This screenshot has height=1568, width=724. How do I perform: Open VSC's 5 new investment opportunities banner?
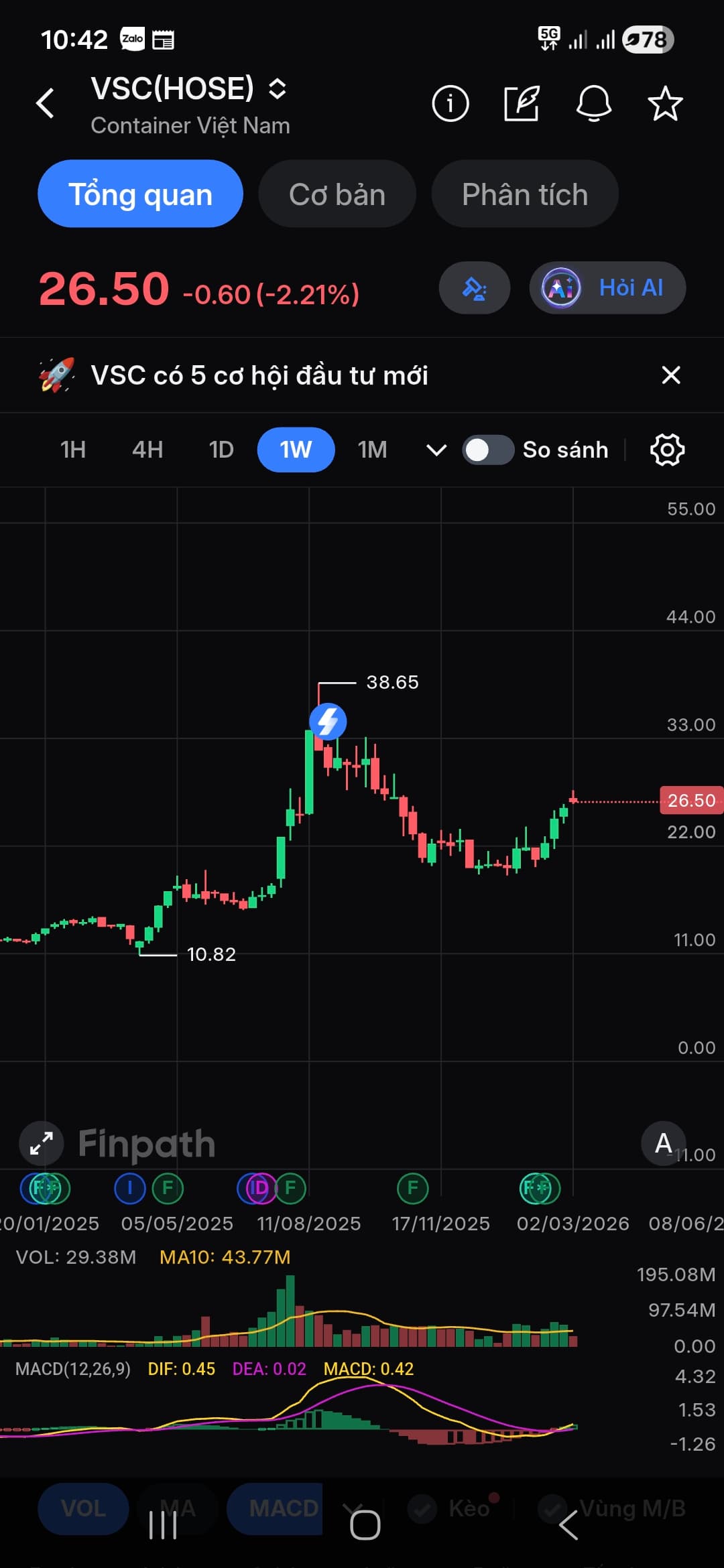pos(259,375)
